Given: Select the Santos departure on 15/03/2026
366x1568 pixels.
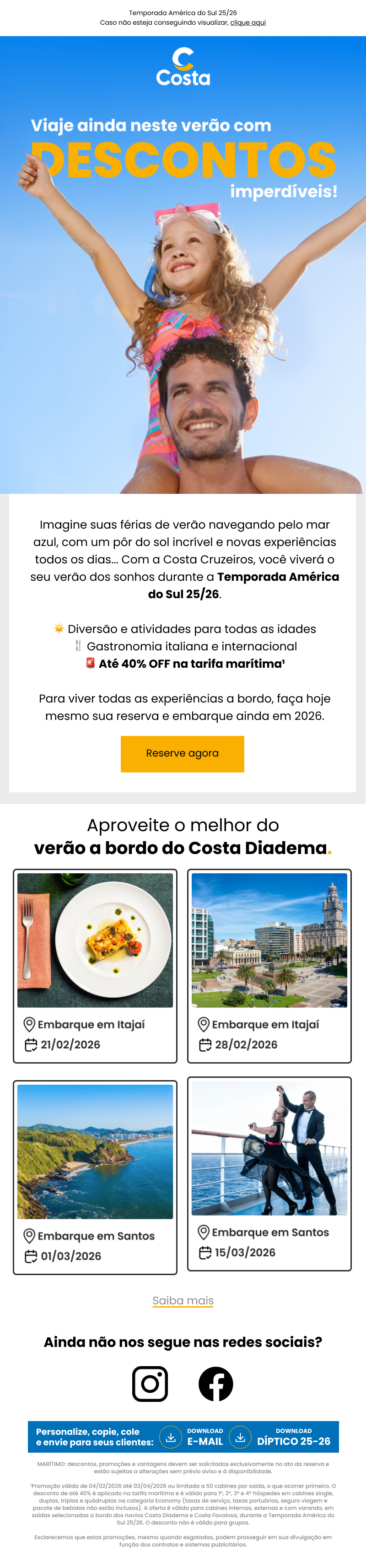Looking at the screenshot, I should click(269, 1173).
